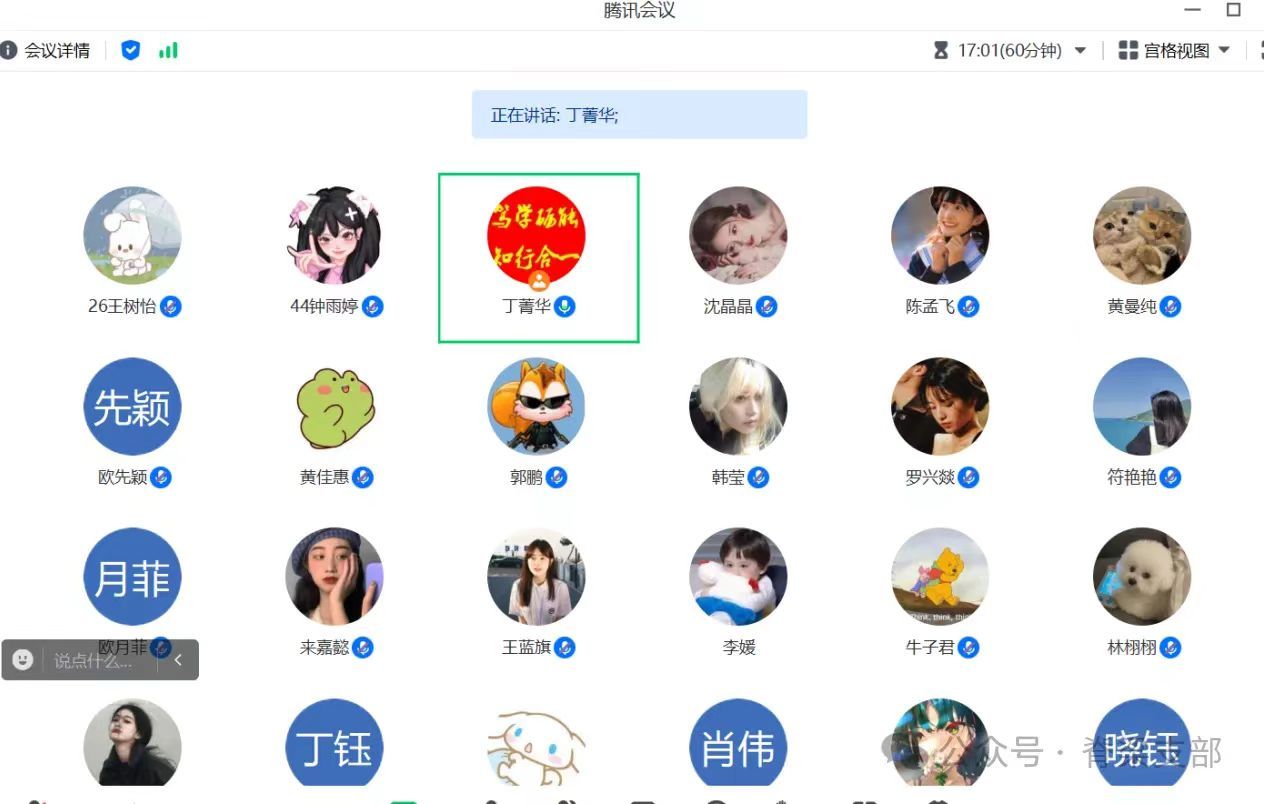Screen dimensions: 1264x804
Task: Focus the 说点什么 chat input
Action: coord(95,660)
